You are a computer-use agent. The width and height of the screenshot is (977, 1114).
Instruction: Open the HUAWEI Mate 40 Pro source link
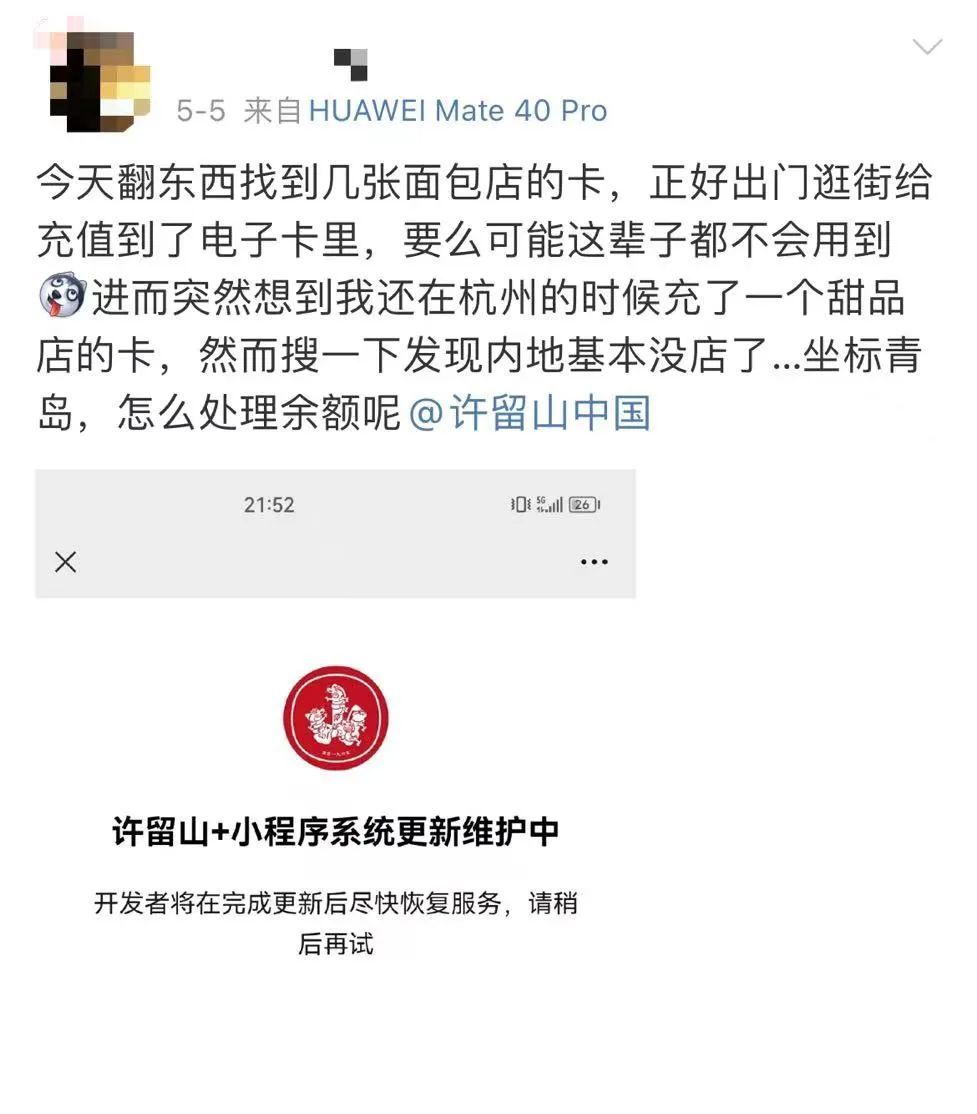tap(458, 110)
